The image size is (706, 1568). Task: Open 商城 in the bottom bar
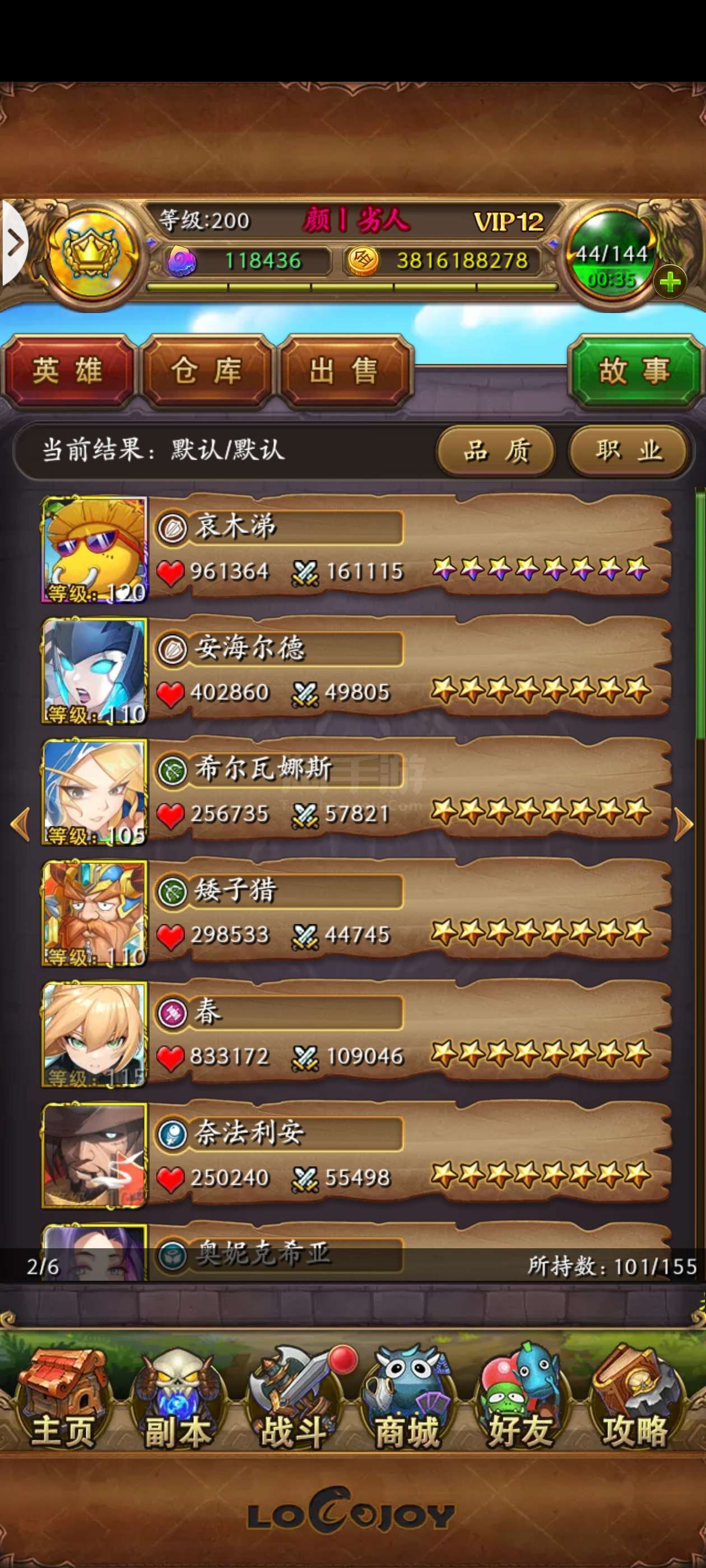click(407, 1399)
